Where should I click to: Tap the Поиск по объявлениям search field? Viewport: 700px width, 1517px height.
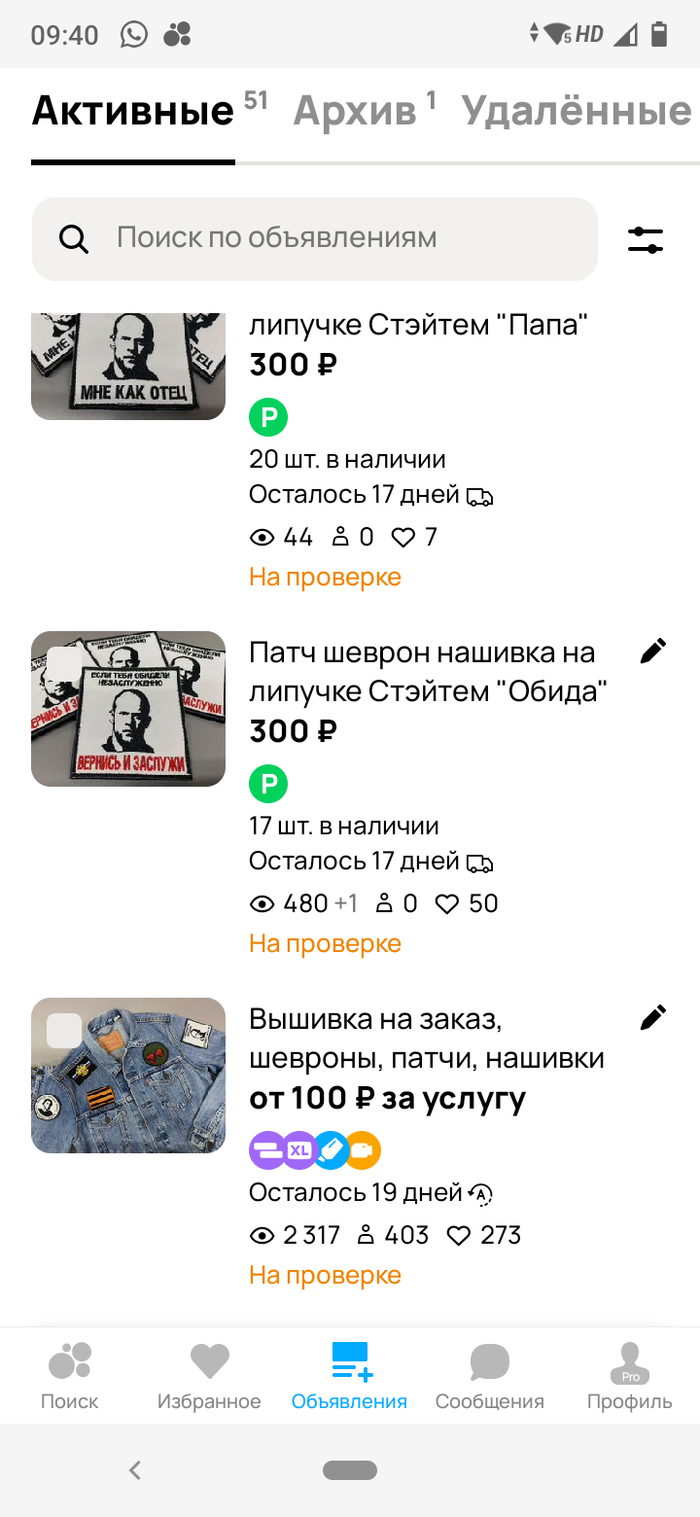[x=314, y=238]
